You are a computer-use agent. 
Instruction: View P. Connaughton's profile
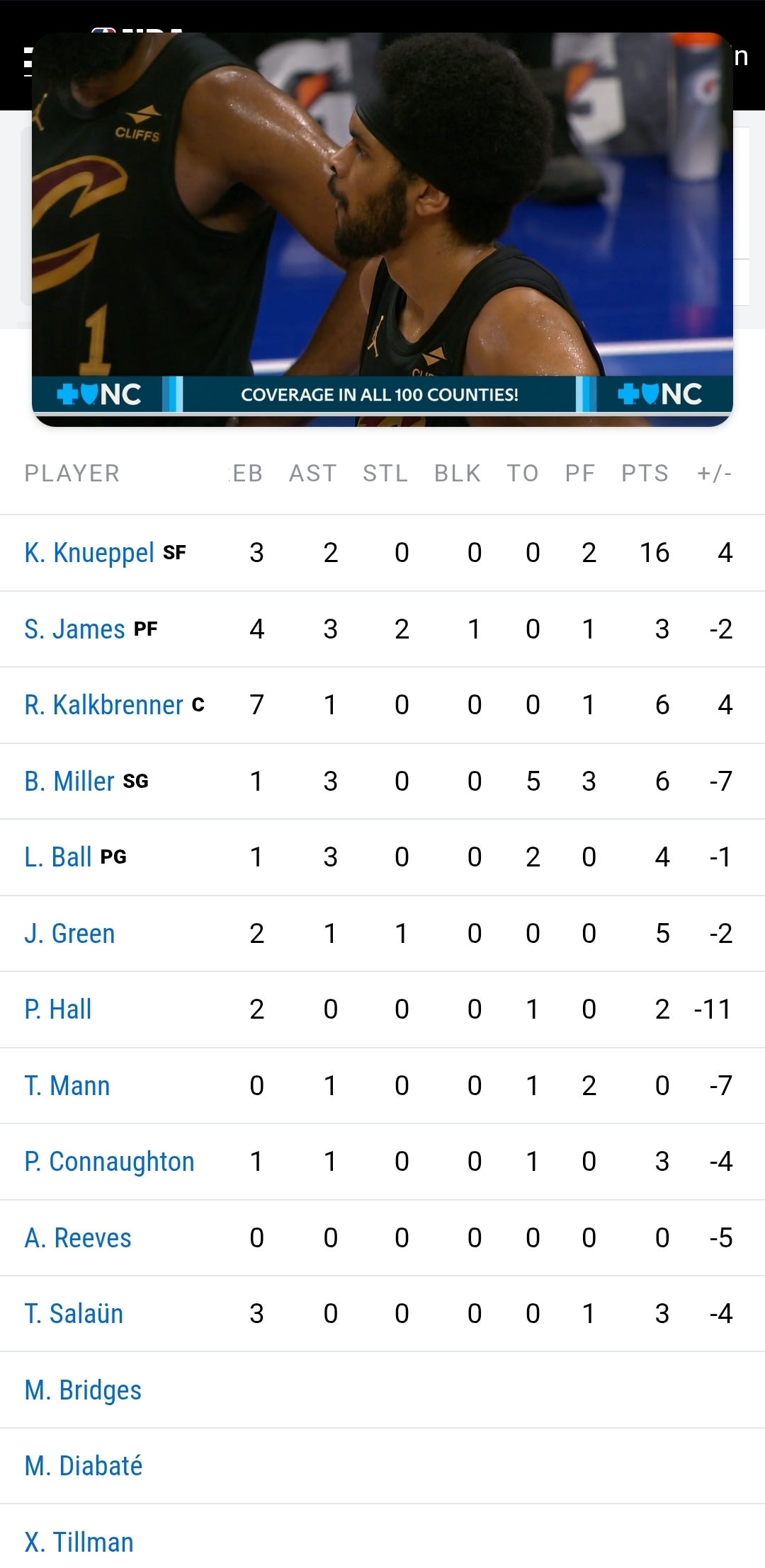point(109,1162)
